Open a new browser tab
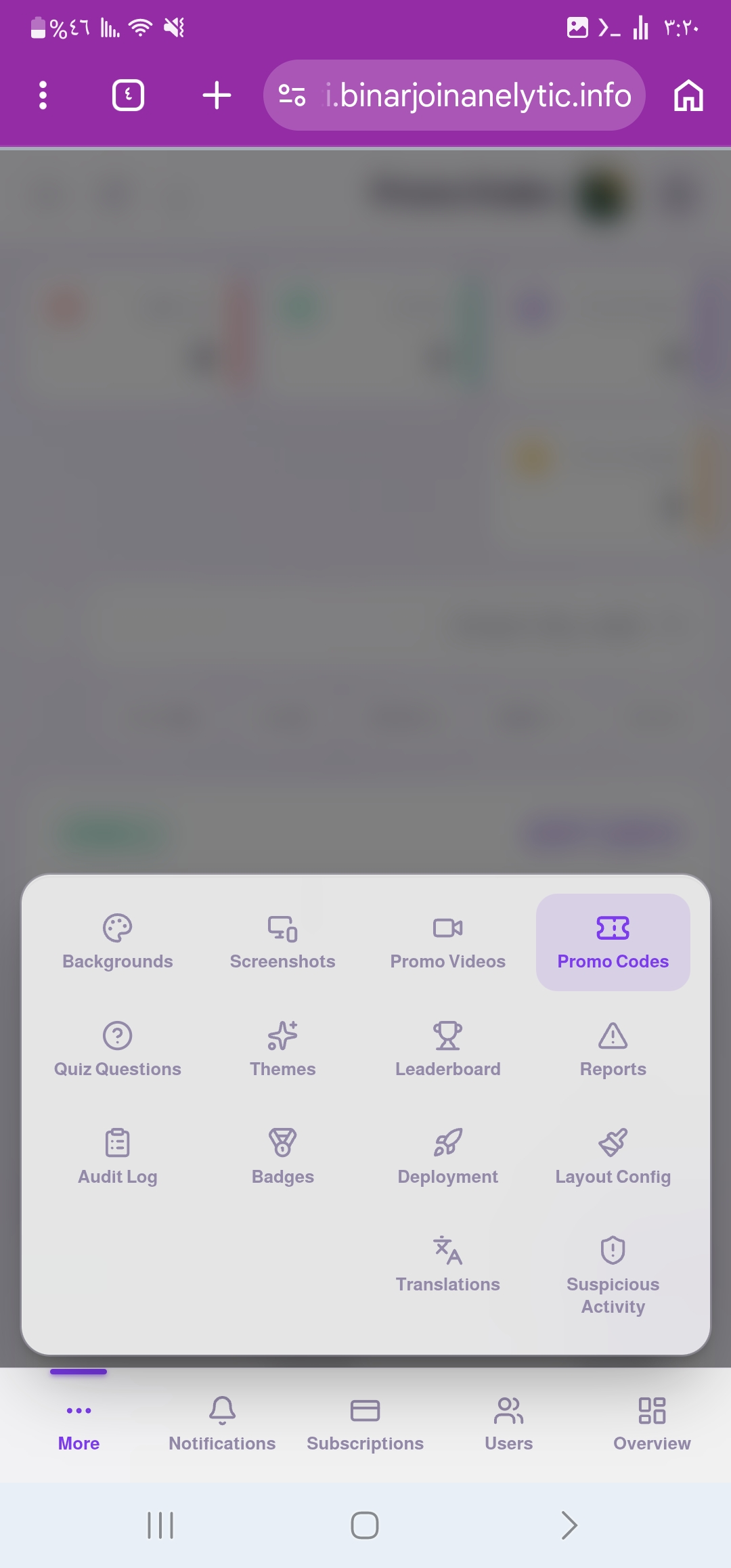Screen dimensions: 731x1568 (217, 95)
